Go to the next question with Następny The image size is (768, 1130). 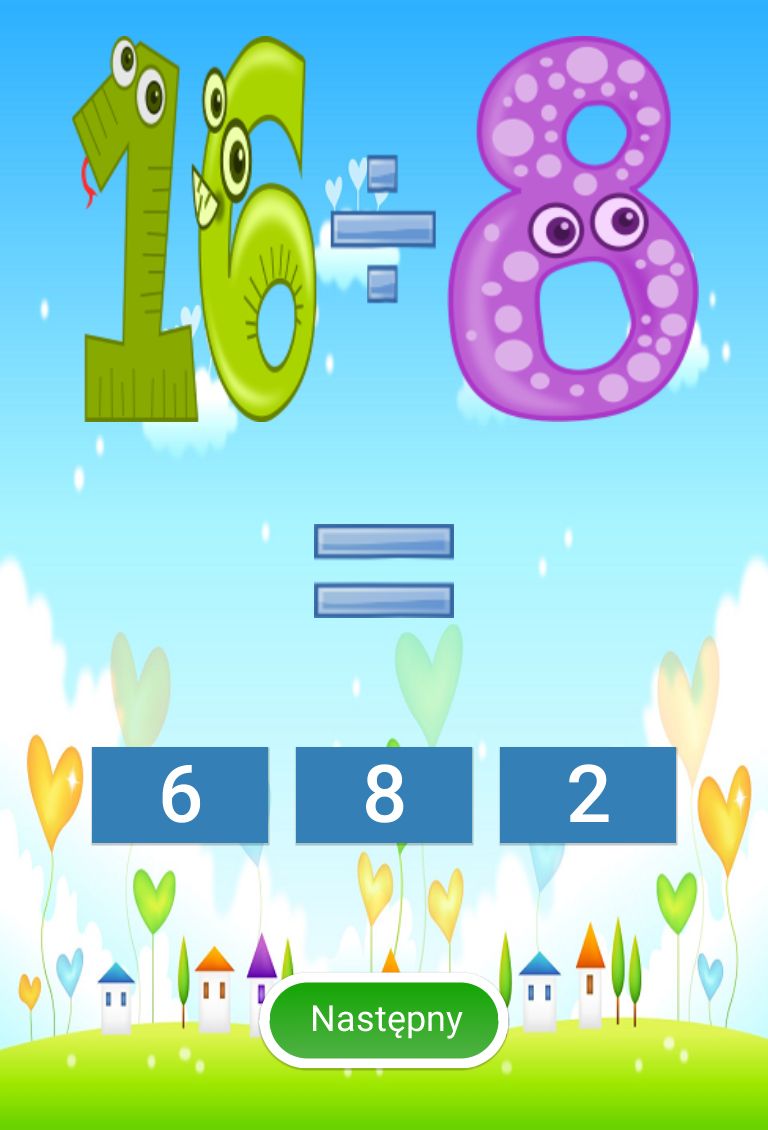tap(385, 1020)
